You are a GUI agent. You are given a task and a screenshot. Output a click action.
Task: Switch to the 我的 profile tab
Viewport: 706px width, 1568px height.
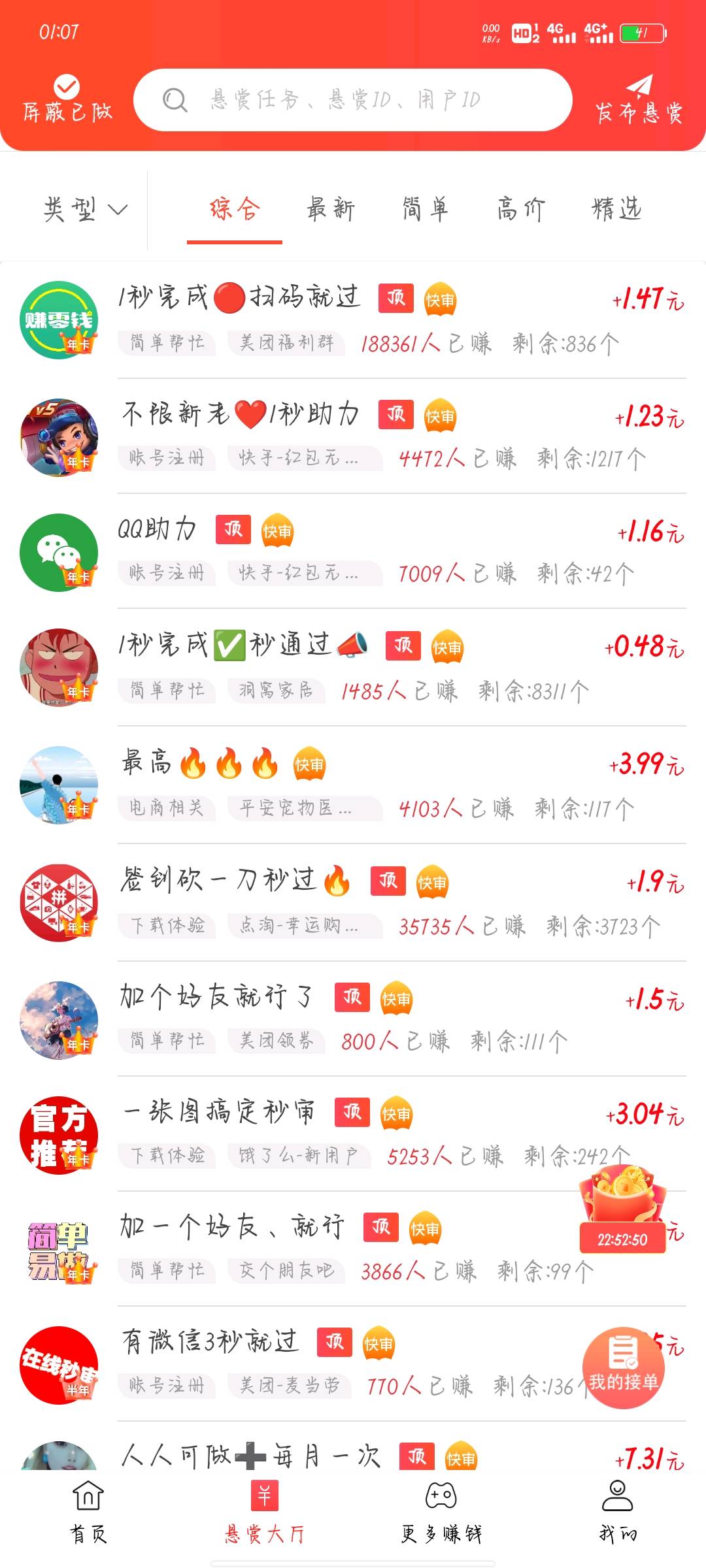click(617, 1511)
